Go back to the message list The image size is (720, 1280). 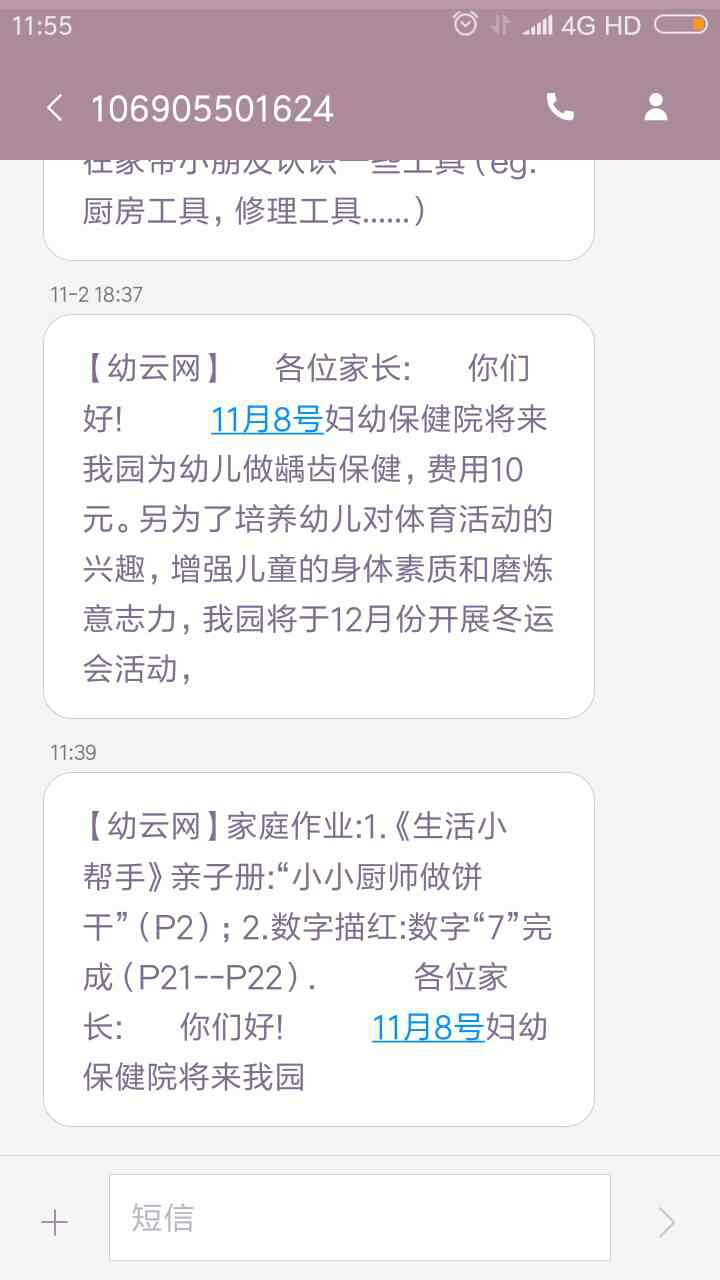tap(55, 108)
